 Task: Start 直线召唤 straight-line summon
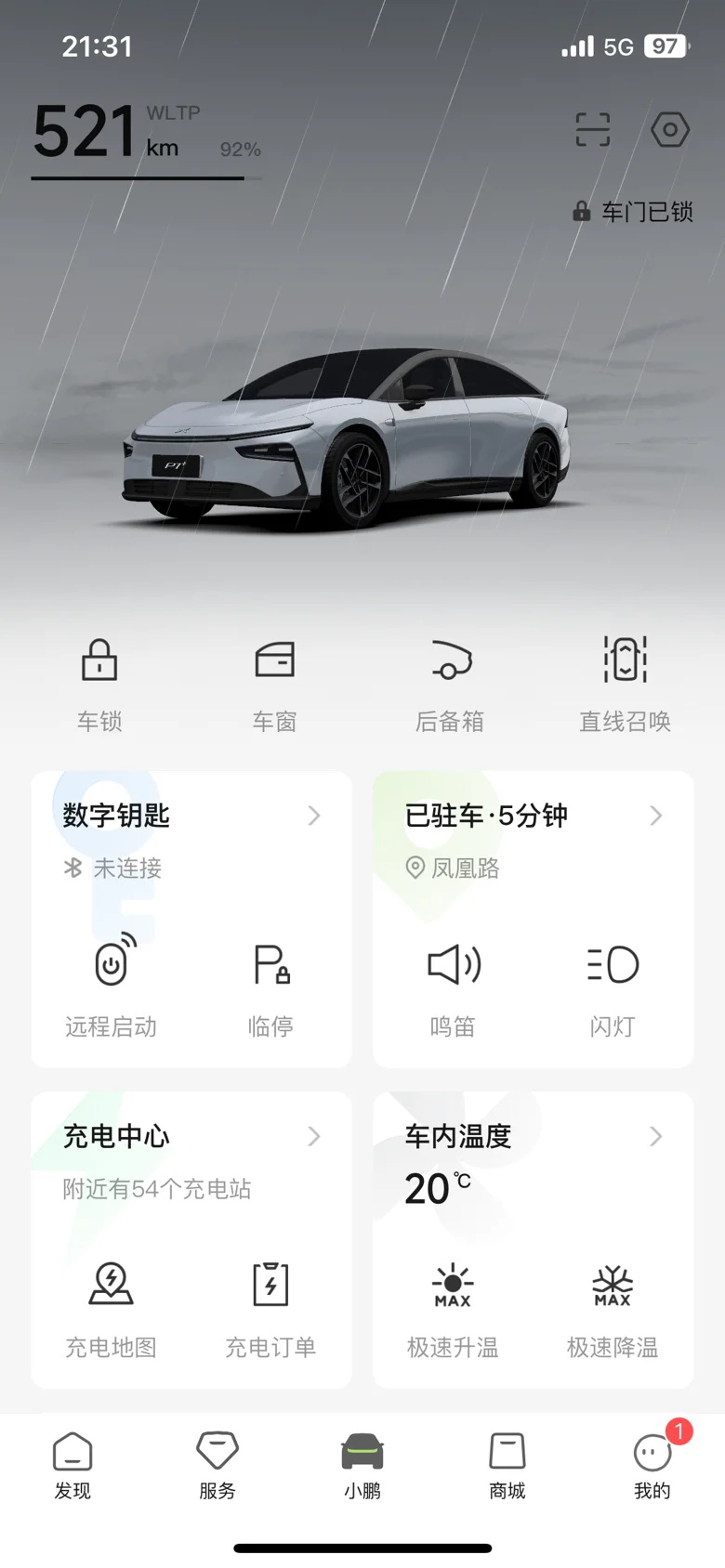pyautogui.click(x=626, y=685)
